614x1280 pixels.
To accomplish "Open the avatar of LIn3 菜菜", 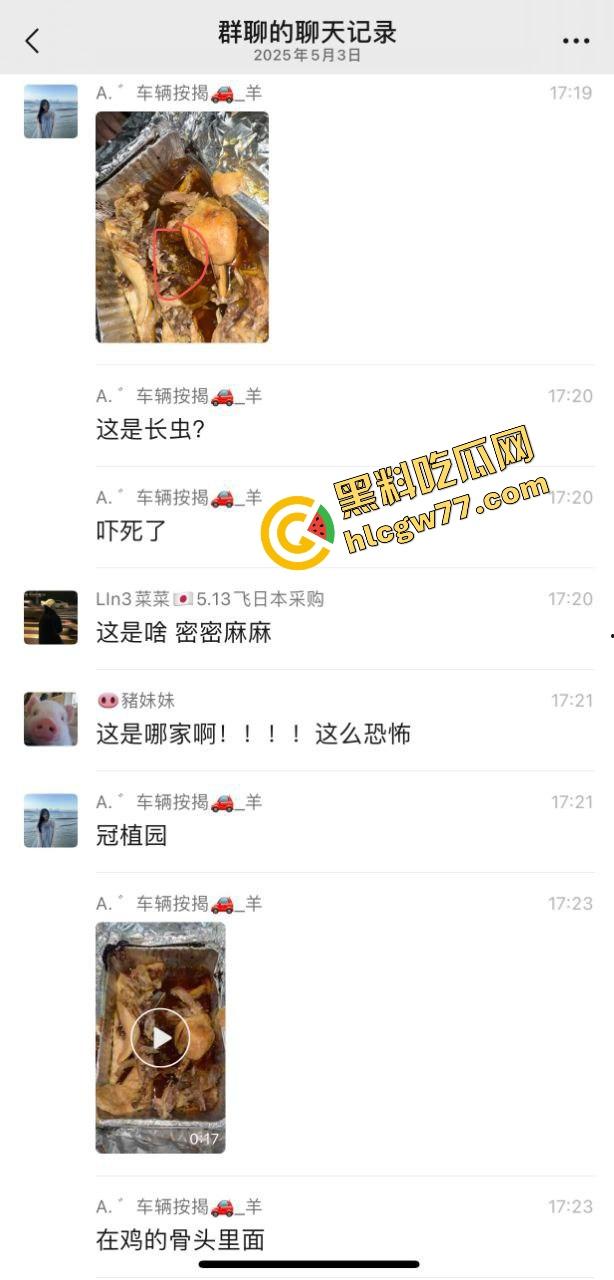I will coord(51,617).
